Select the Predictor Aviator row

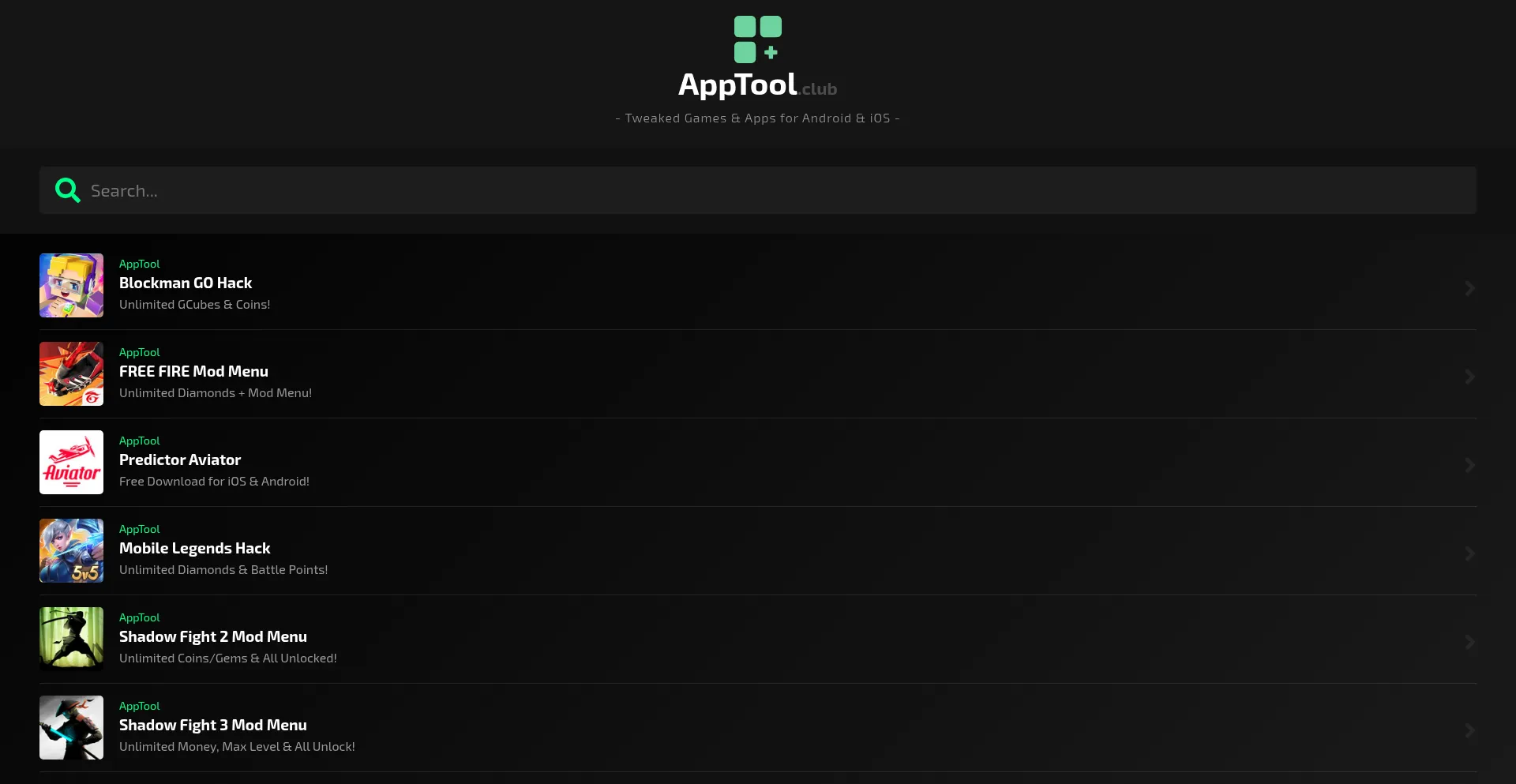click(x=180, y=460)
